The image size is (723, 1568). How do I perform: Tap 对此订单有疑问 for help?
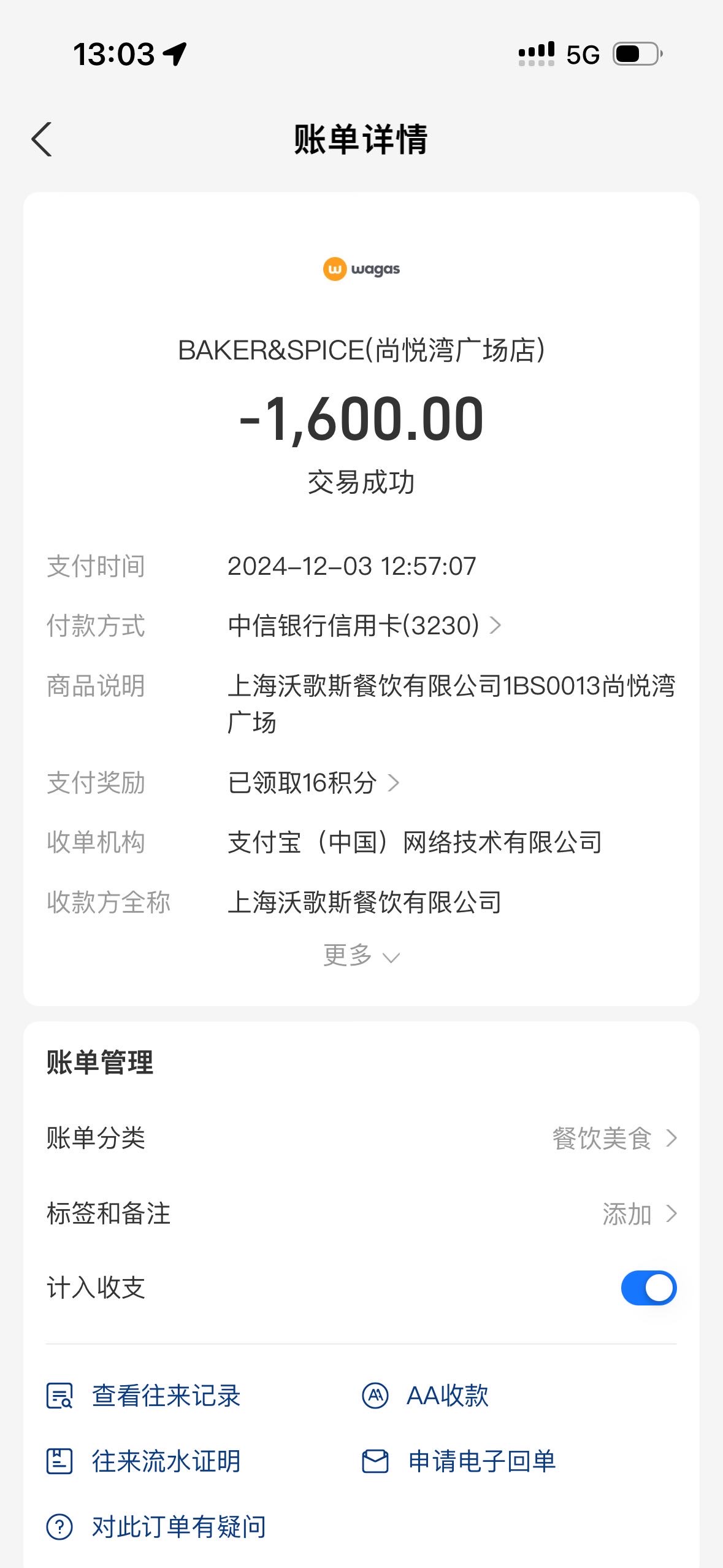156,1527
